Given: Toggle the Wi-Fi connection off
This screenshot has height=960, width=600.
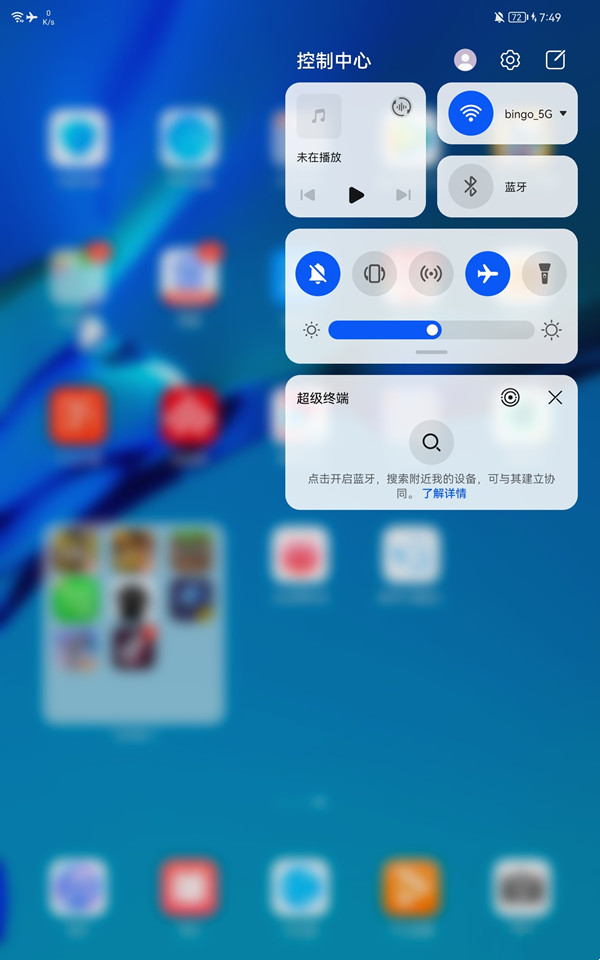Looking at the screenshot, I should point(470,113).
